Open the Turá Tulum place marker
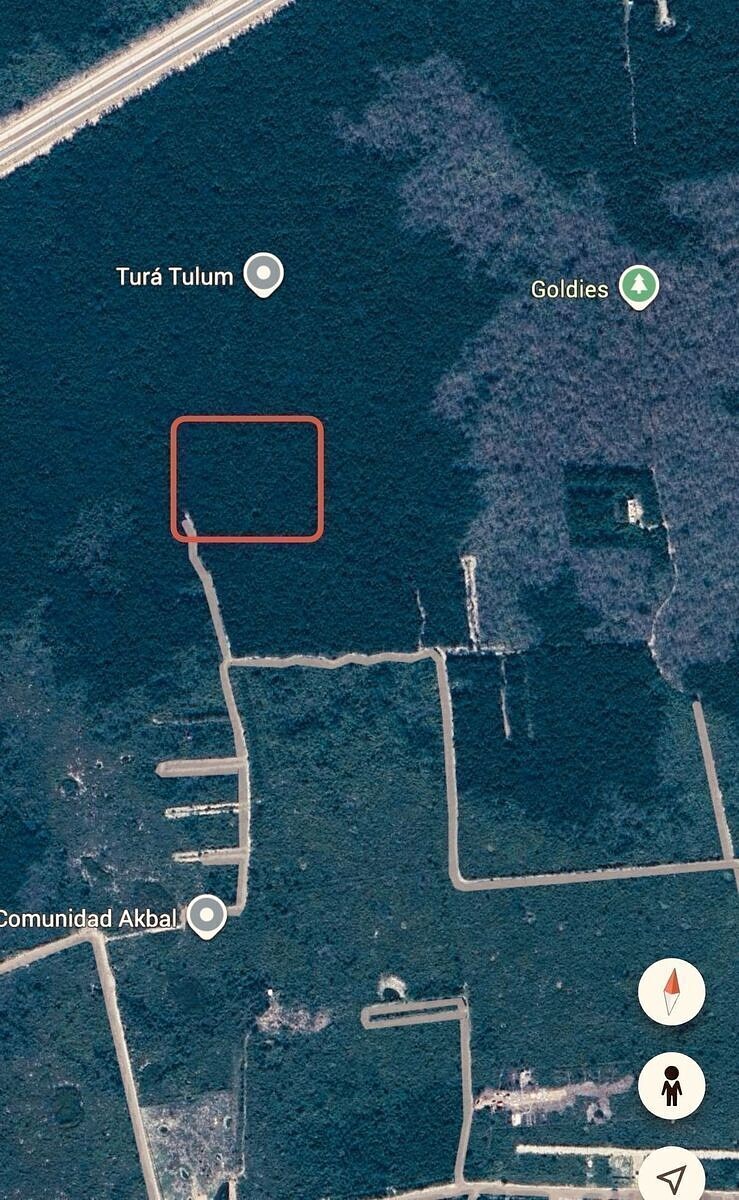Screen dimensions: 739x1200 (x=264, y=274)
